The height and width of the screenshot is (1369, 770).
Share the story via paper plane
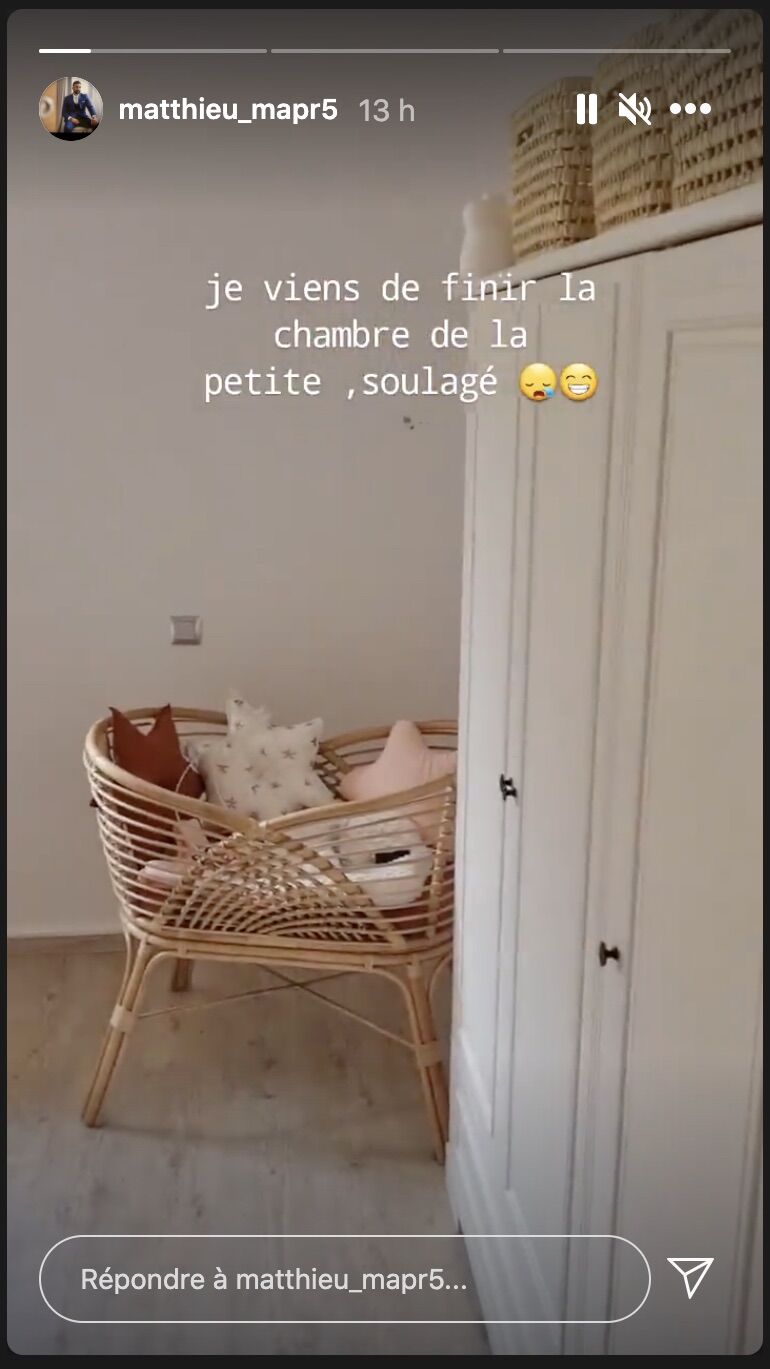pyautogui.click(x=690, y=1278)
